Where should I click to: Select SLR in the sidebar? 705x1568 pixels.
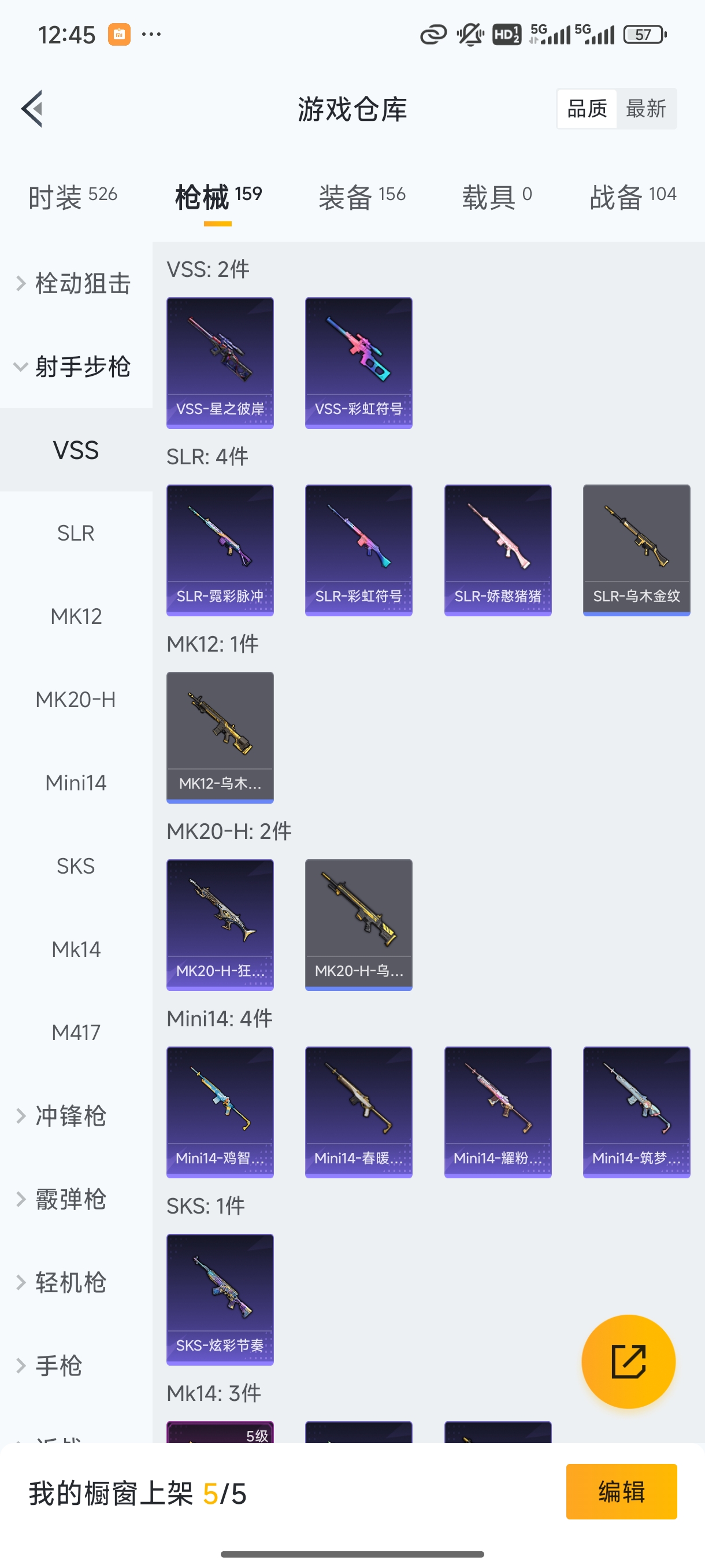click(76, 533)
